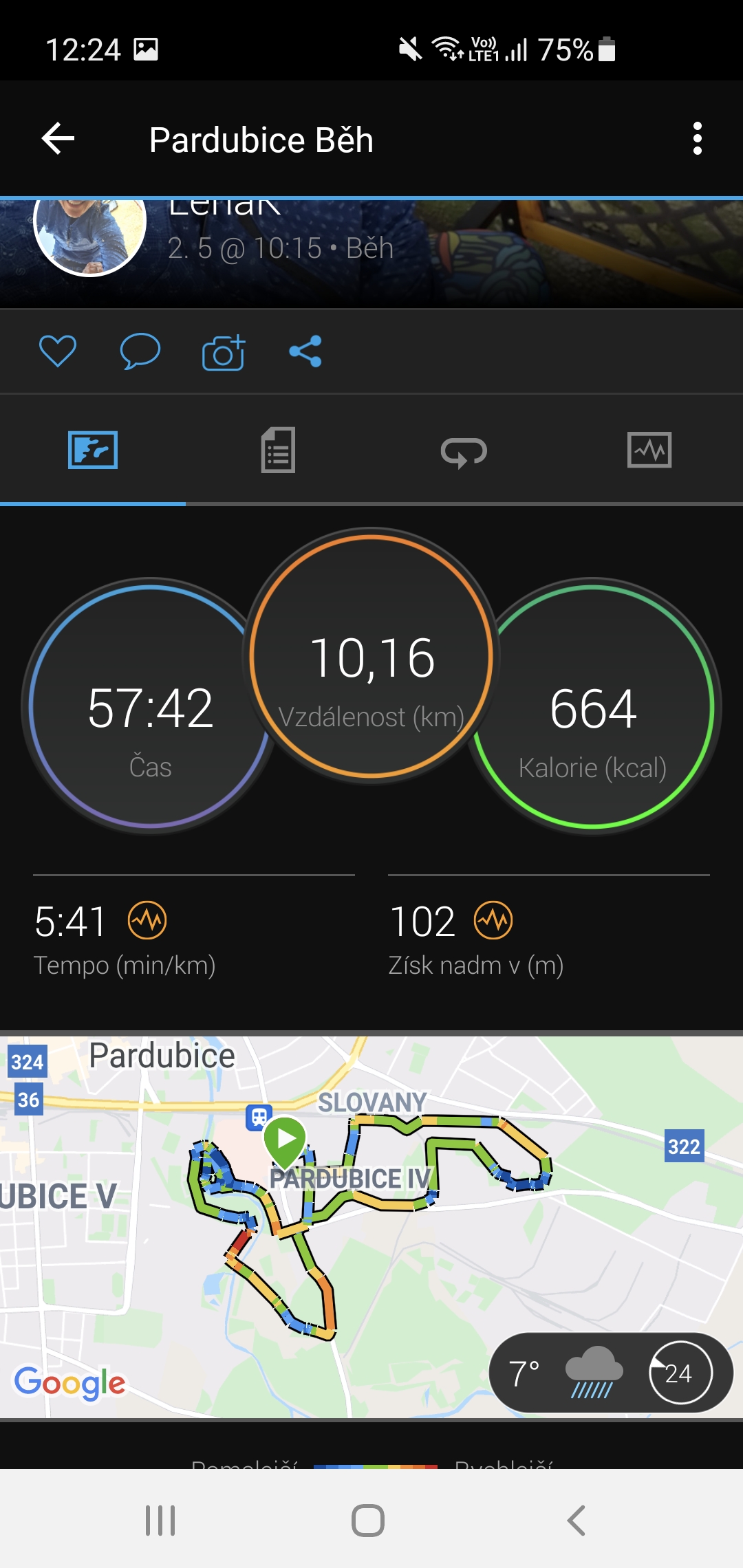Tap the pace insight icon beside 5:41
Screen dimensions: 743x1568
(147, 920)
